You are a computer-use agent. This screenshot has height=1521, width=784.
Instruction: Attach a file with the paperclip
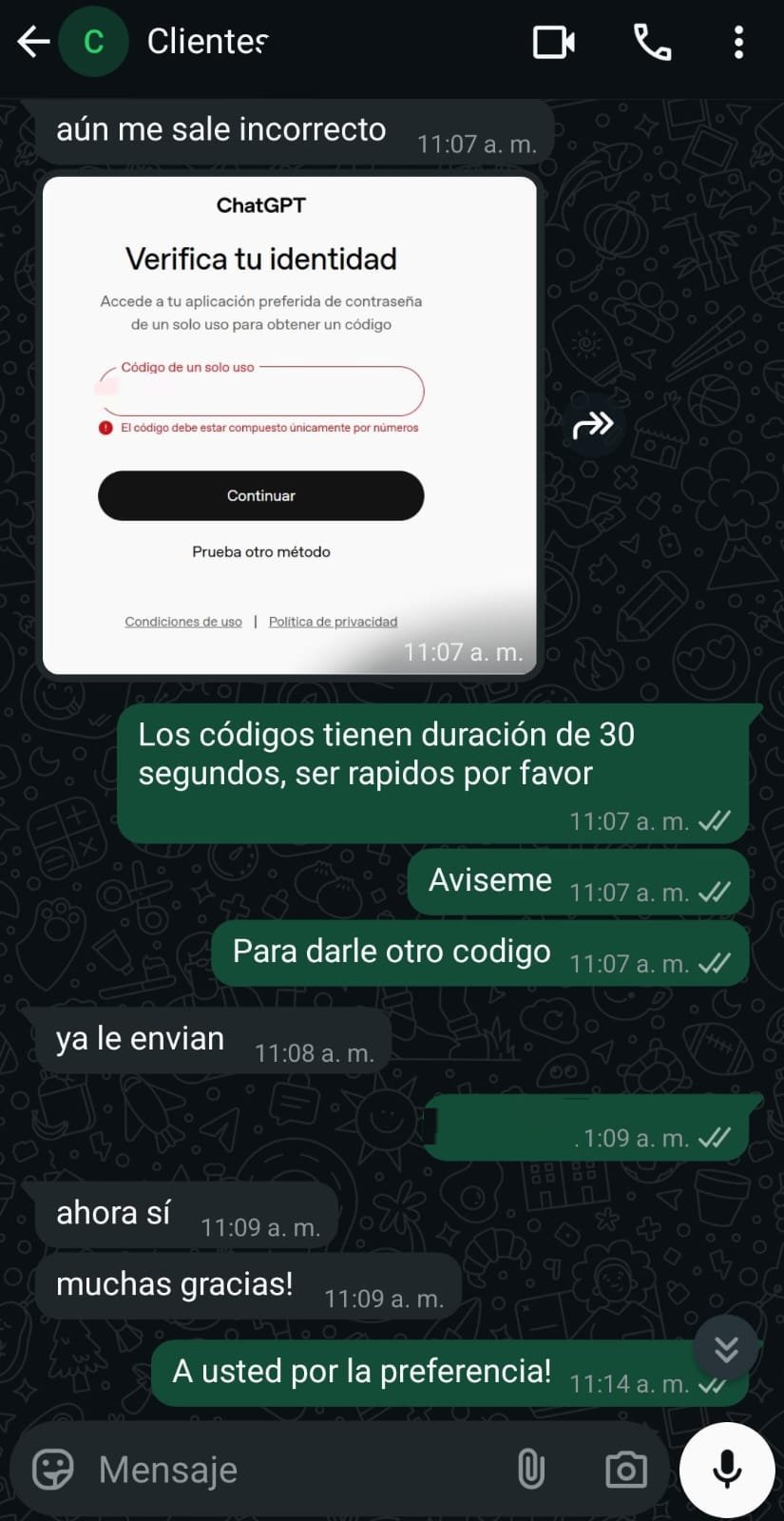pyautogui.click(x=531, y=1469)
